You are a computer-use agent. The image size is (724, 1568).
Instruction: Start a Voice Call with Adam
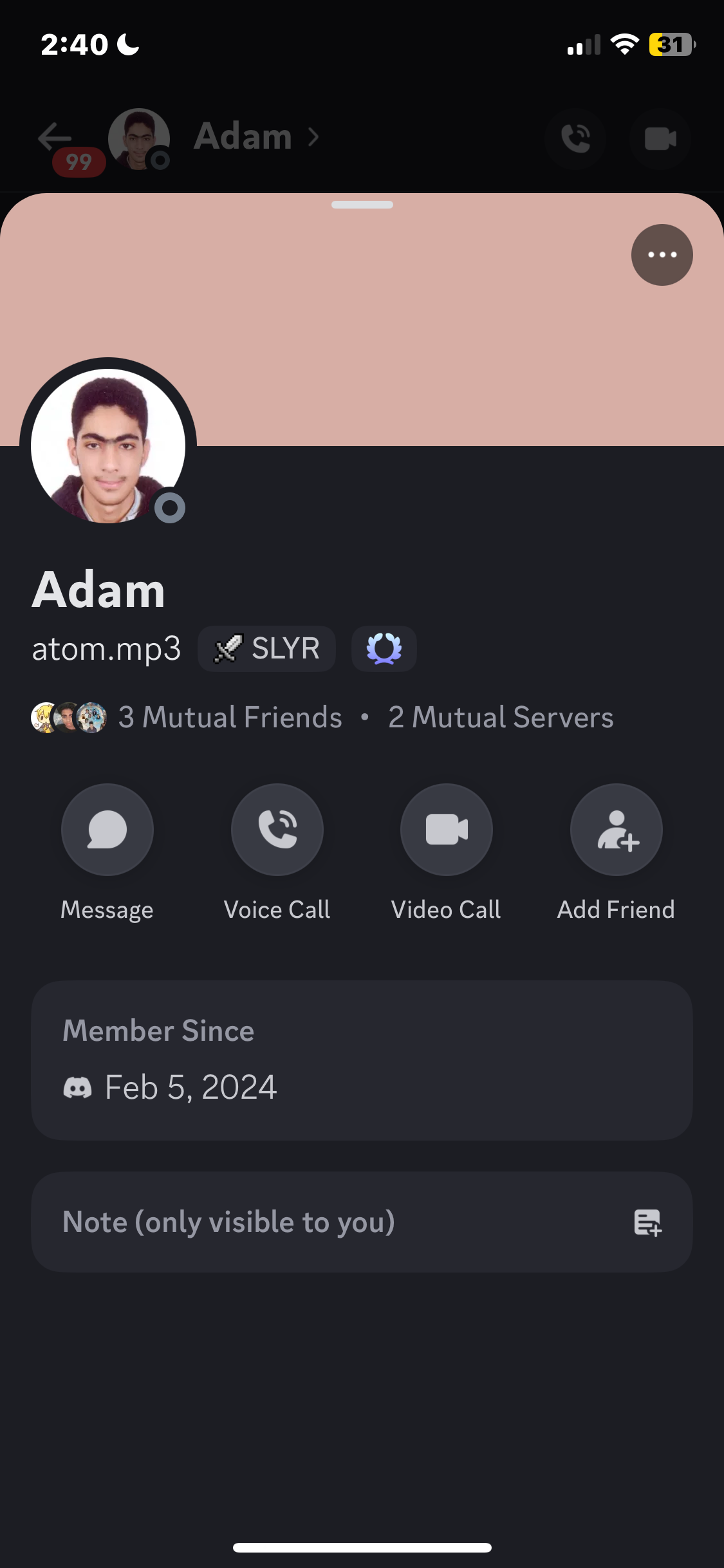click(277, 830)
